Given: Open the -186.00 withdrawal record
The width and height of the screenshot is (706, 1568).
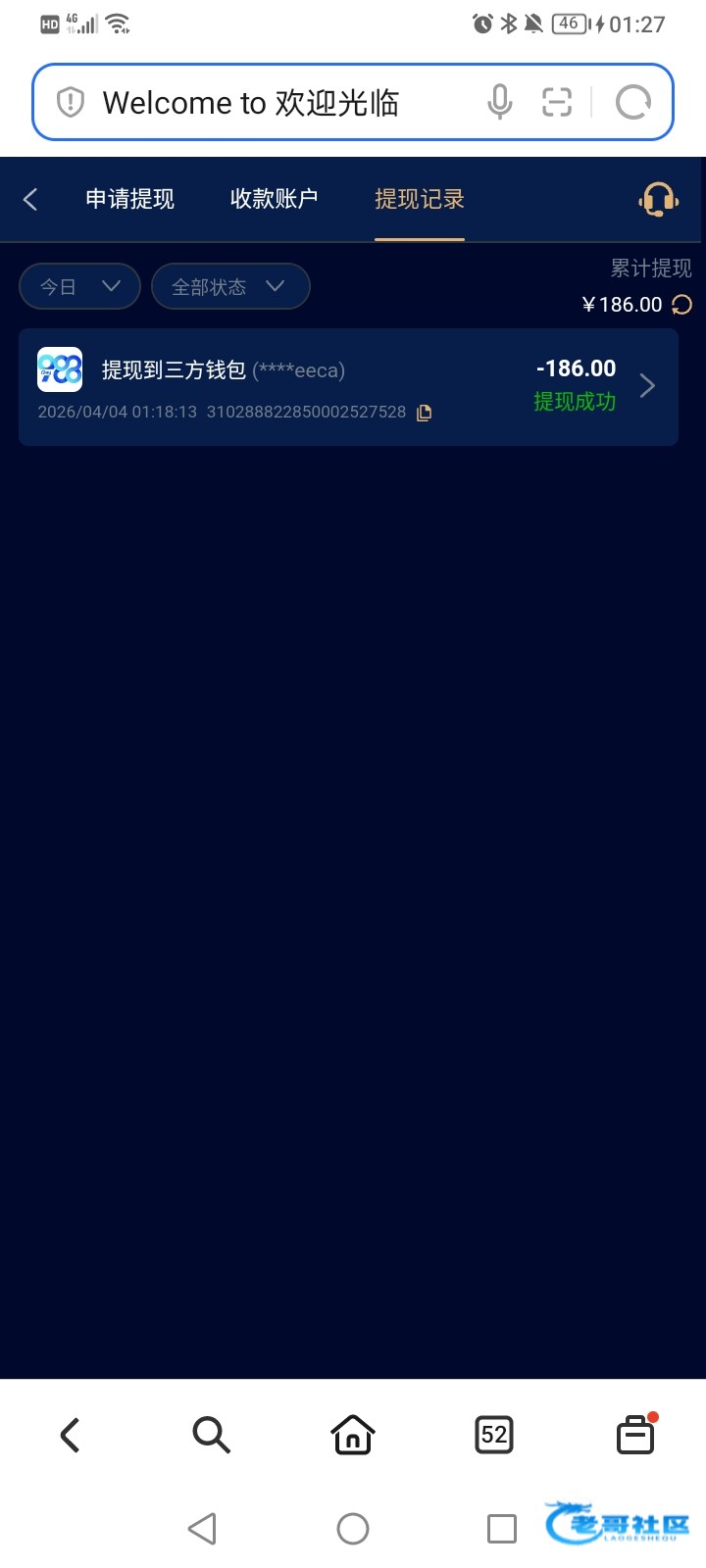Looking at the screenshot, I should pyautogui.click(x=348, y=387).
